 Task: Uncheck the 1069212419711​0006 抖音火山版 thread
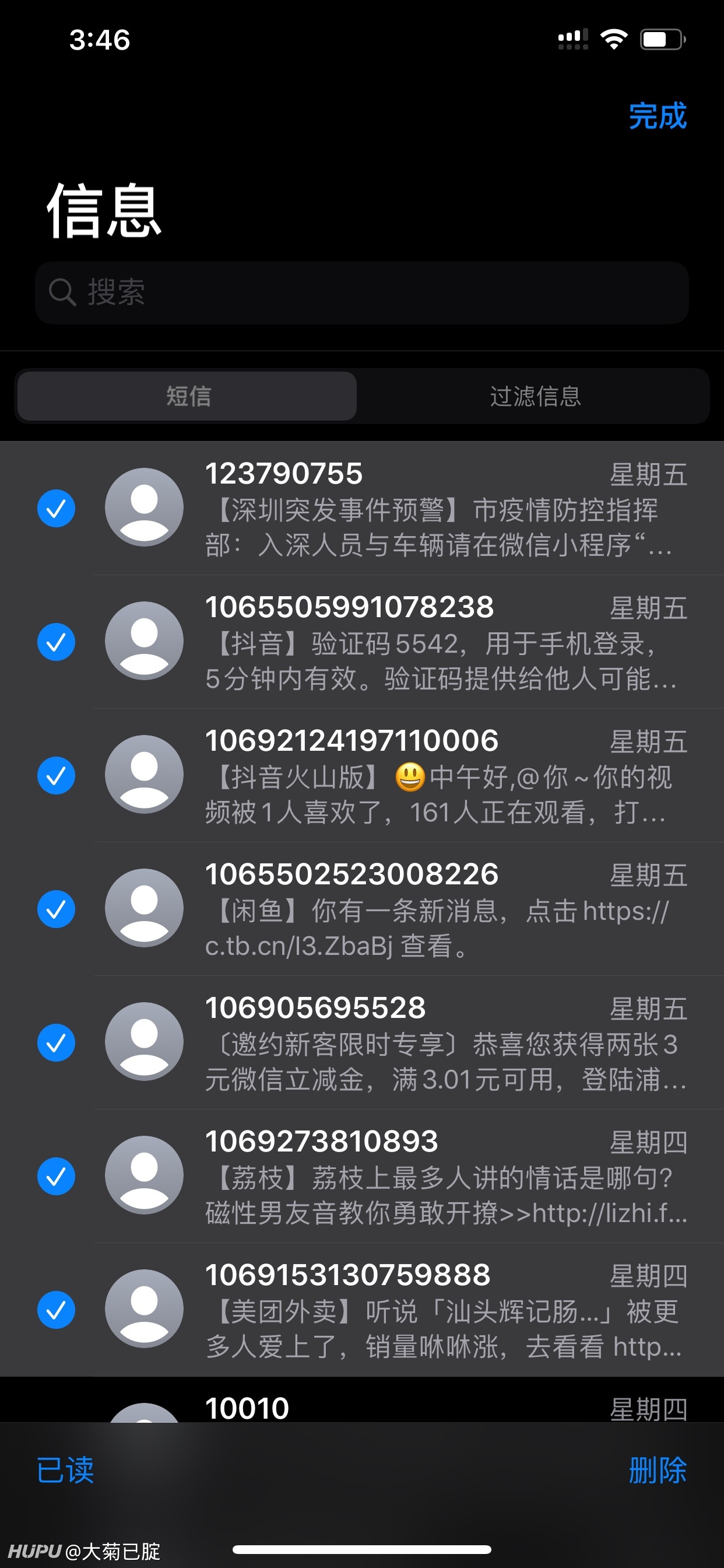[56, 775]
